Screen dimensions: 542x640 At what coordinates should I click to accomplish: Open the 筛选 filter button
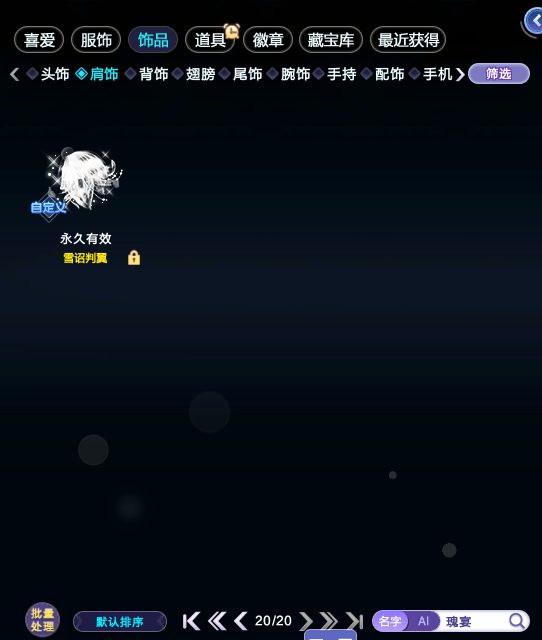coord(499,74)
